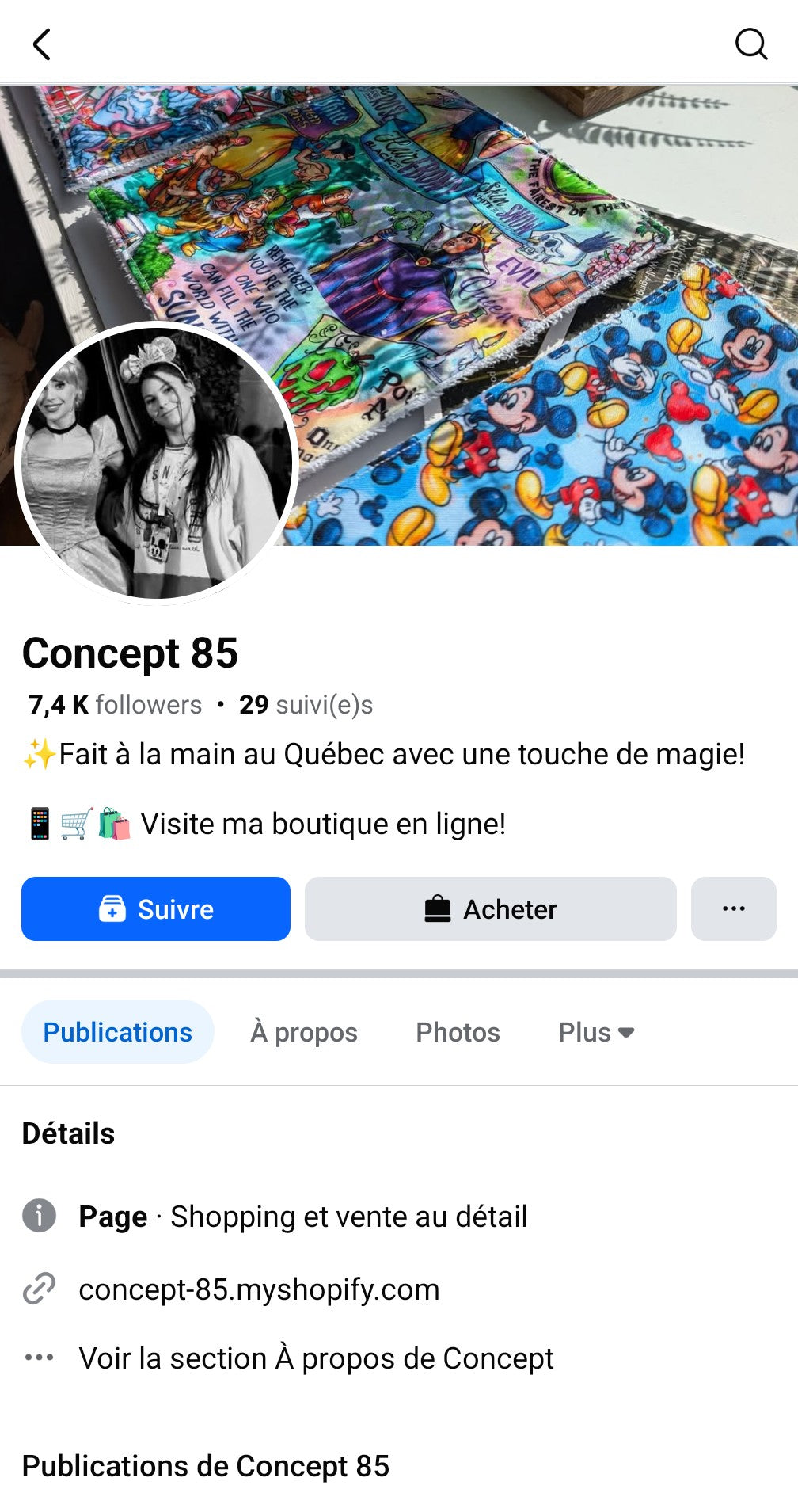Image resolution: width=798 pixels, height=1512 pixels.
Task: Open search using the magnifier icon
Action: tap(750, 44)
